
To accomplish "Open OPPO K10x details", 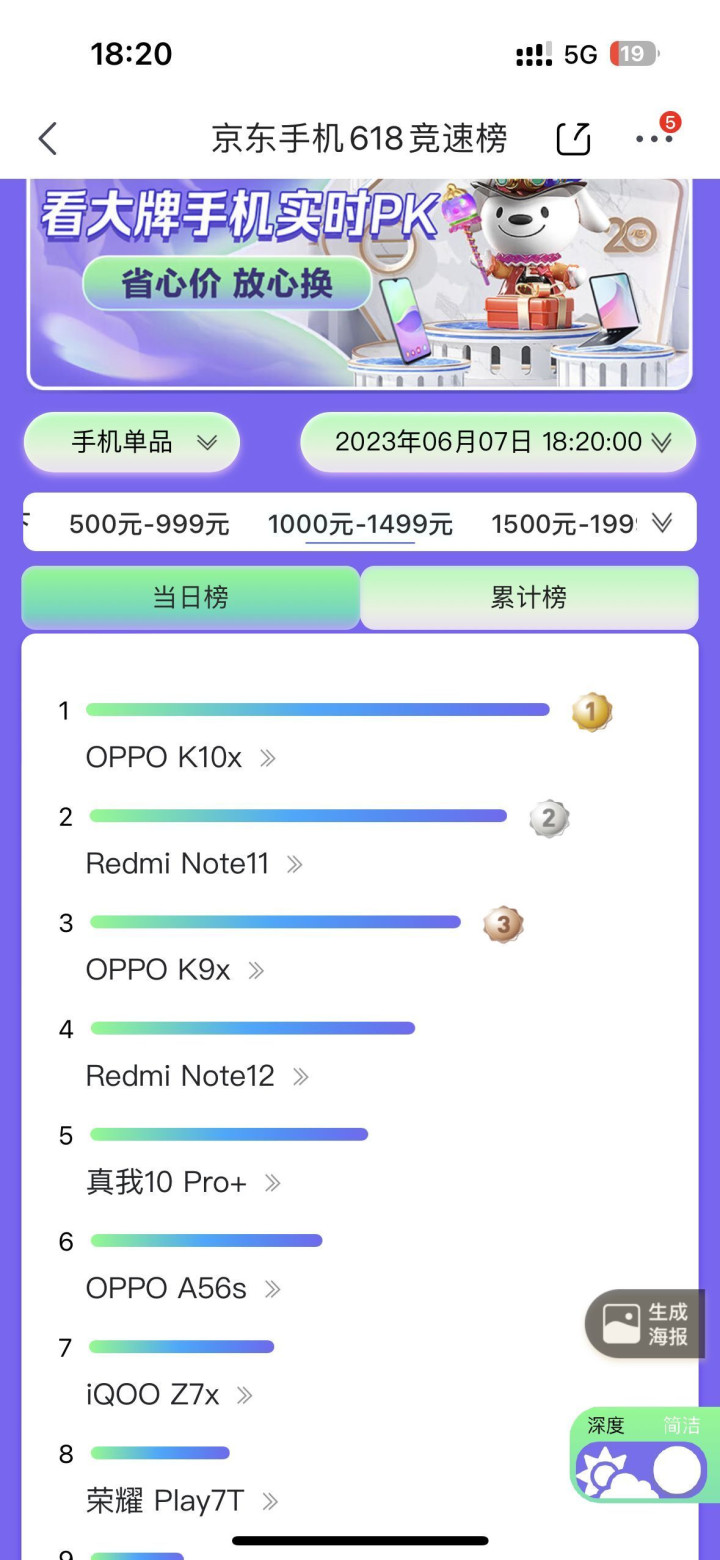I will [x=181, y=758].
